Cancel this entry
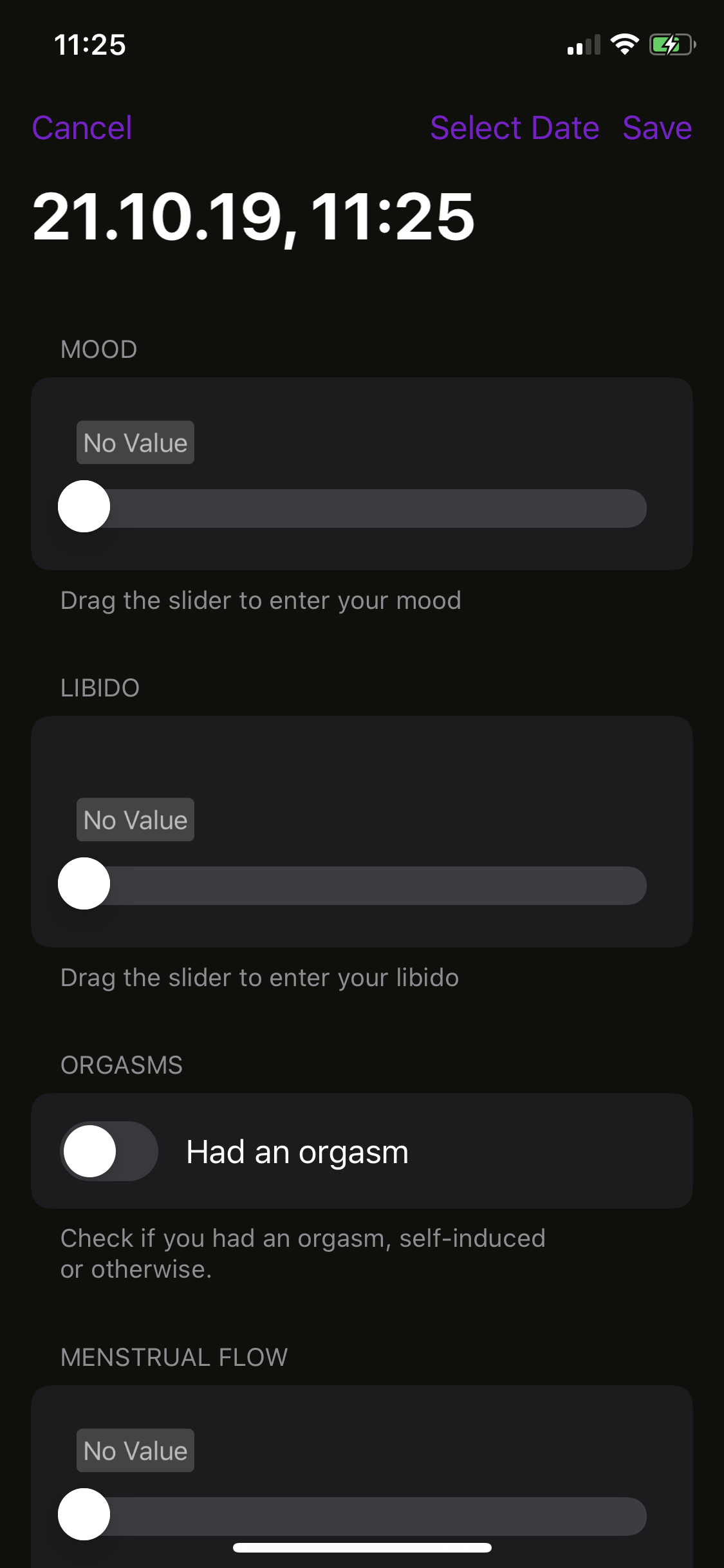Viewport: 724px width, 1568px height. pyautogui.click(x=82, y=127)
